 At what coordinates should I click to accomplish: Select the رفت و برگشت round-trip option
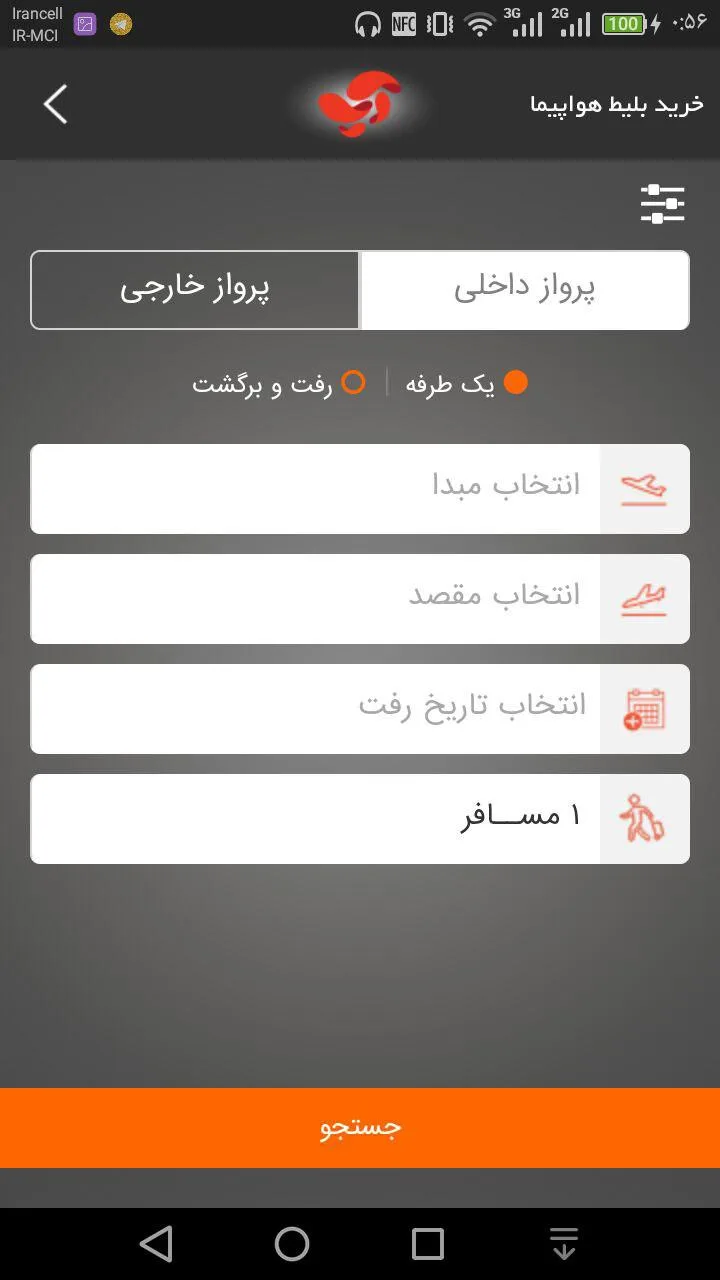(x=279, y=383)
